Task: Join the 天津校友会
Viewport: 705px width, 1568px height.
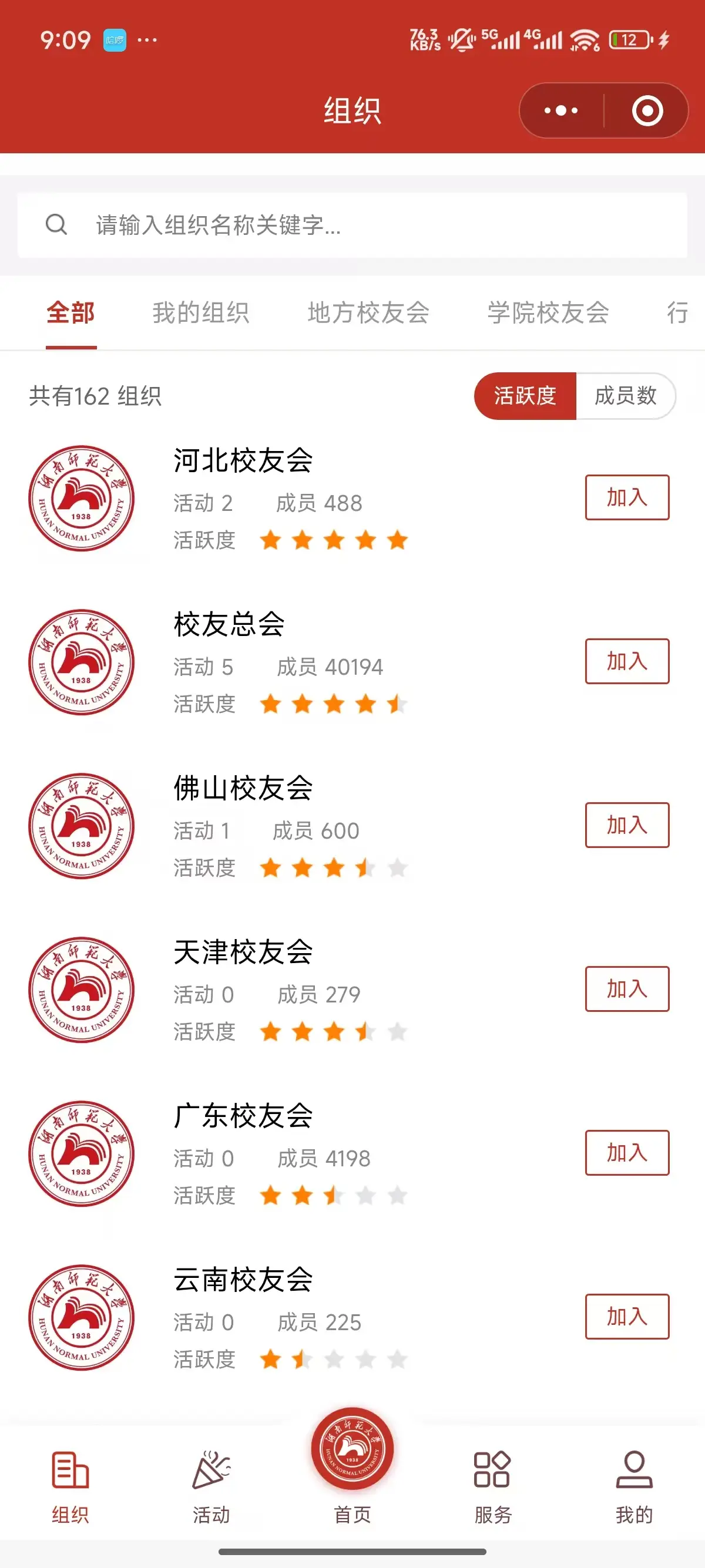Action: point(627,988)
